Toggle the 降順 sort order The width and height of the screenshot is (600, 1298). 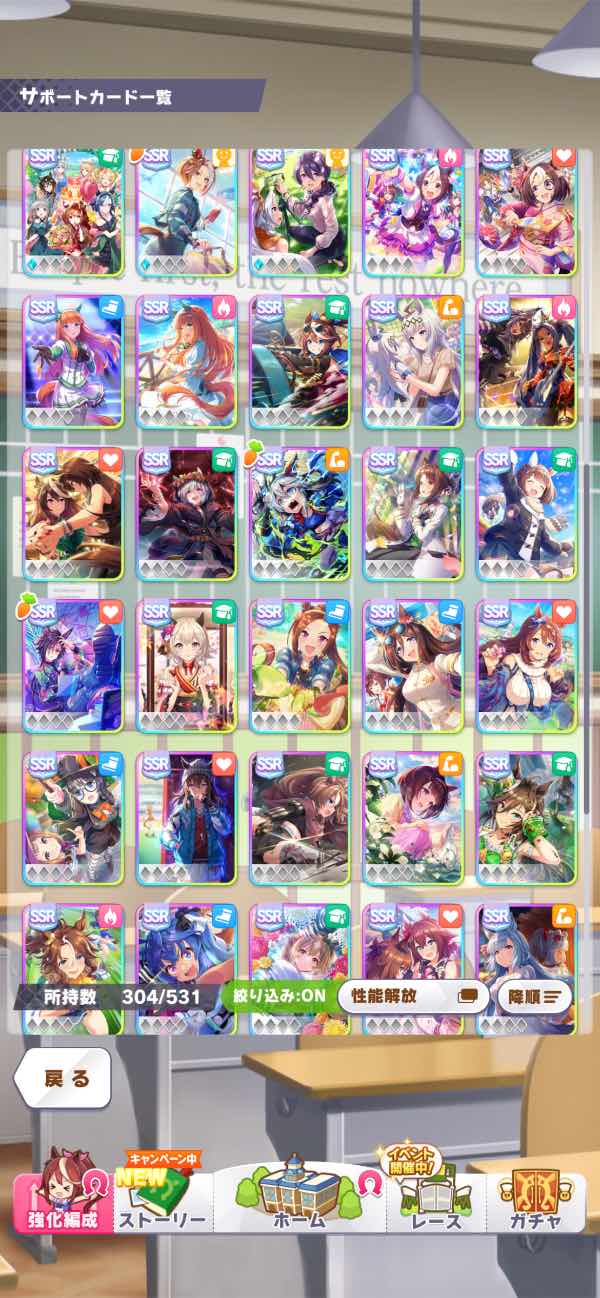[536, 997]
